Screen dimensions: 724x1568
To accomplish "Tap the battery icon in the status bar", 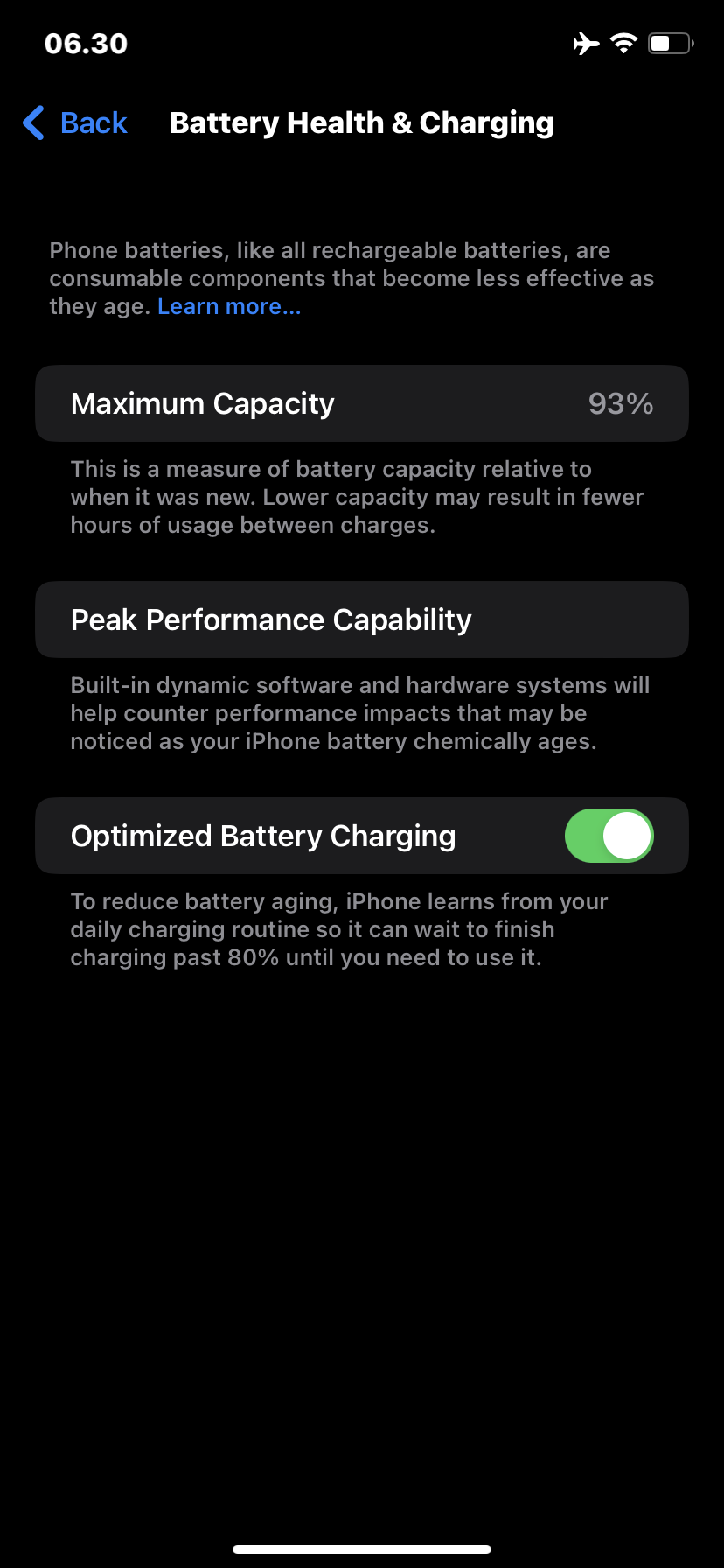I will click(x=668, y=42).
